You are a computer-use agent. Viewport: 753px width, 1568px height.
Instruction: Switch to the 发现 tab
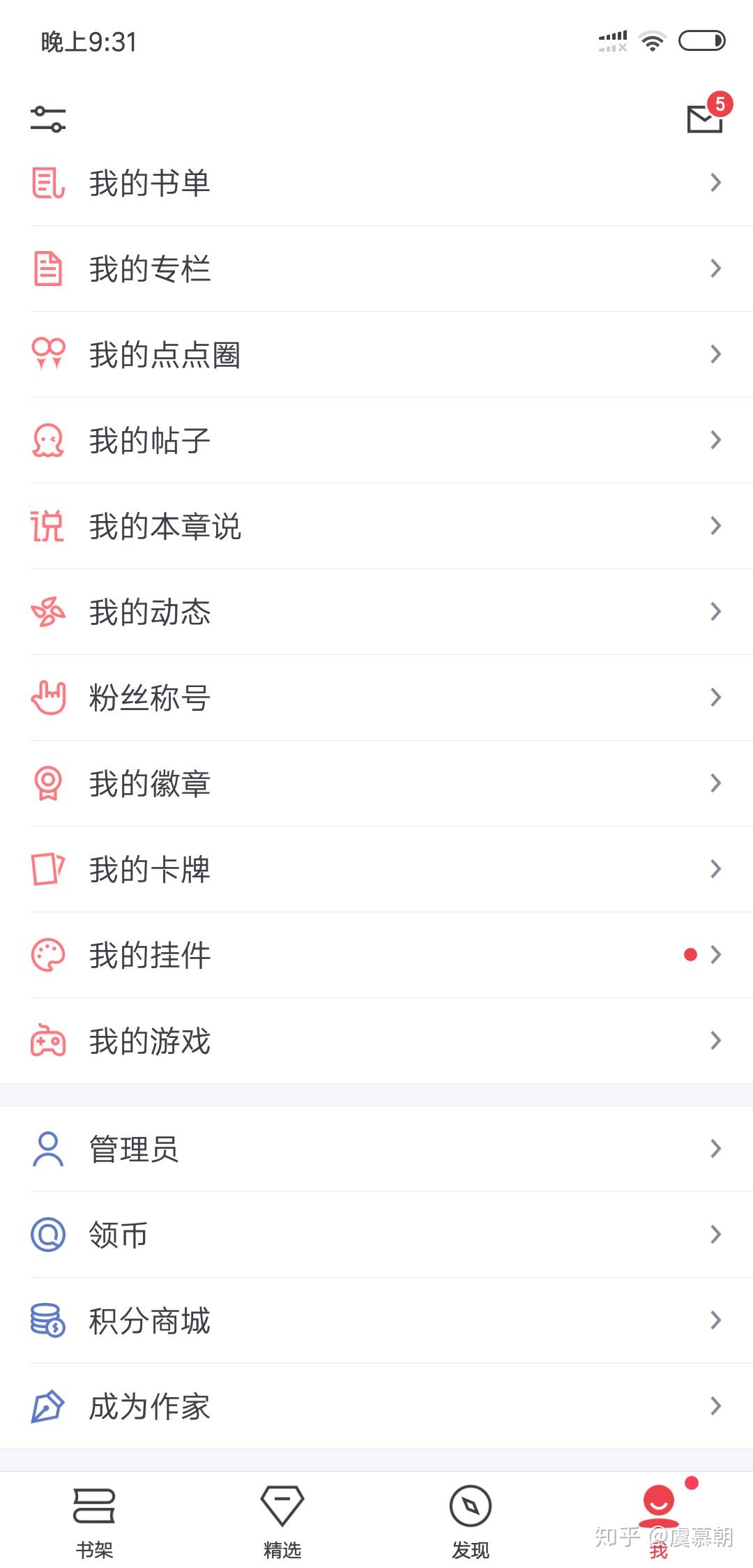click(471, 1521)
